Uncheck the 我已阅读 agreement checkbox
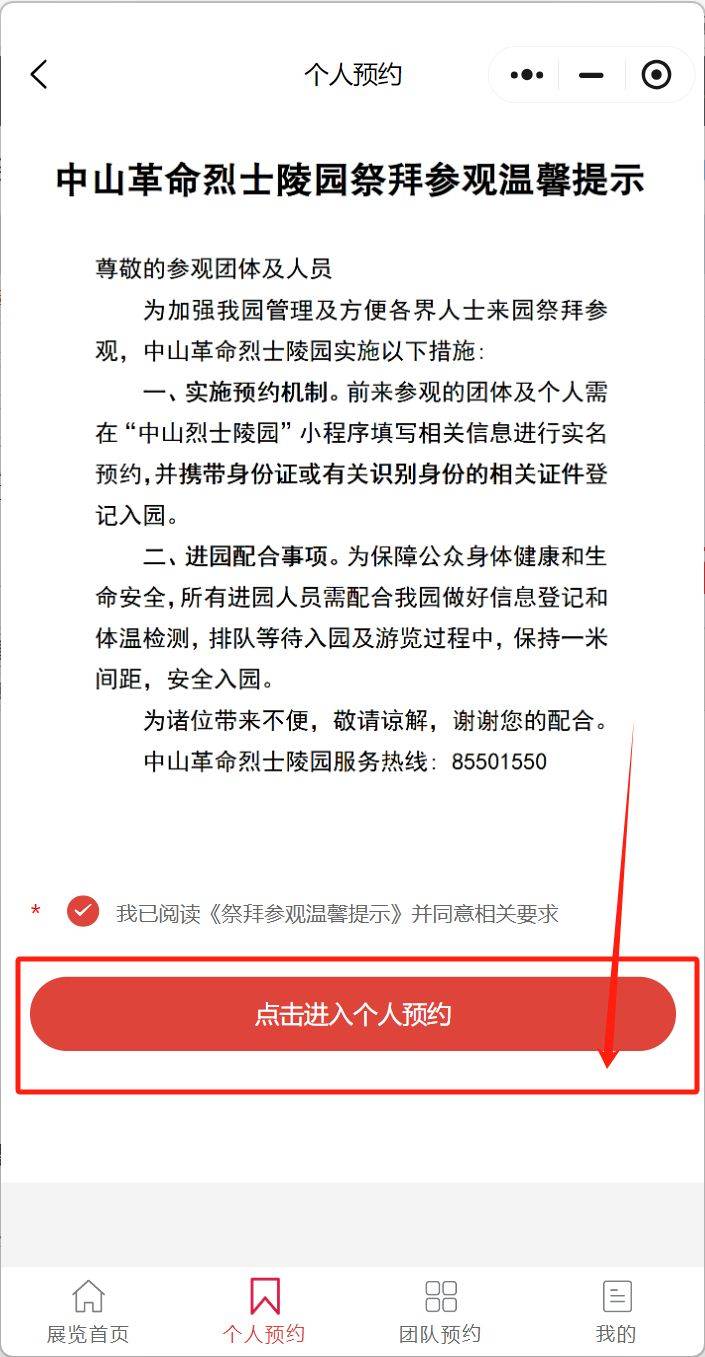The image size is (705, 1357). click(83, 911)
